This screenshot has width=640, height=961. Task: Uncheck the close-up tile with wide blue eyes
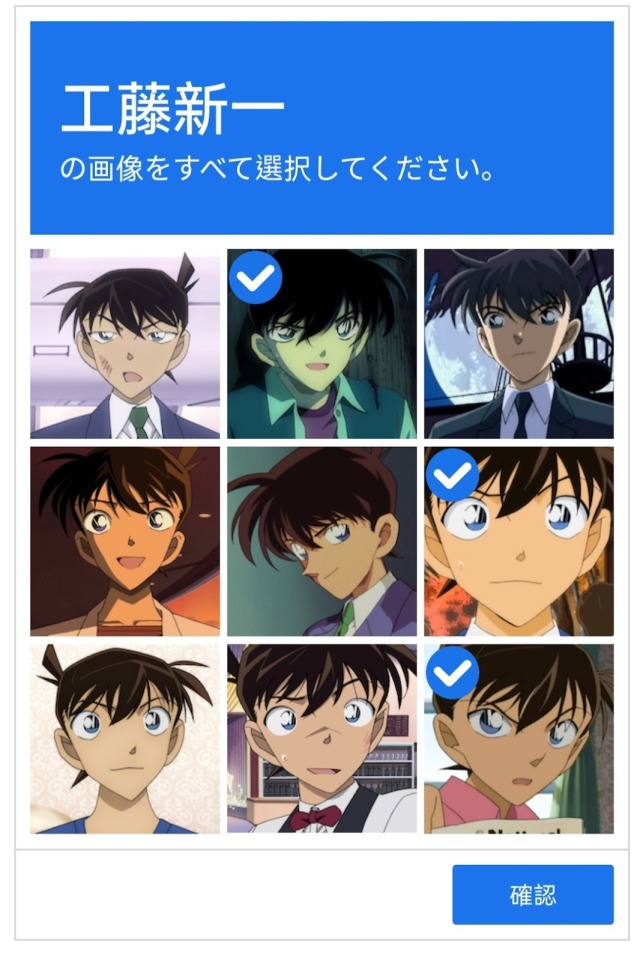click(x=518, y=541)
